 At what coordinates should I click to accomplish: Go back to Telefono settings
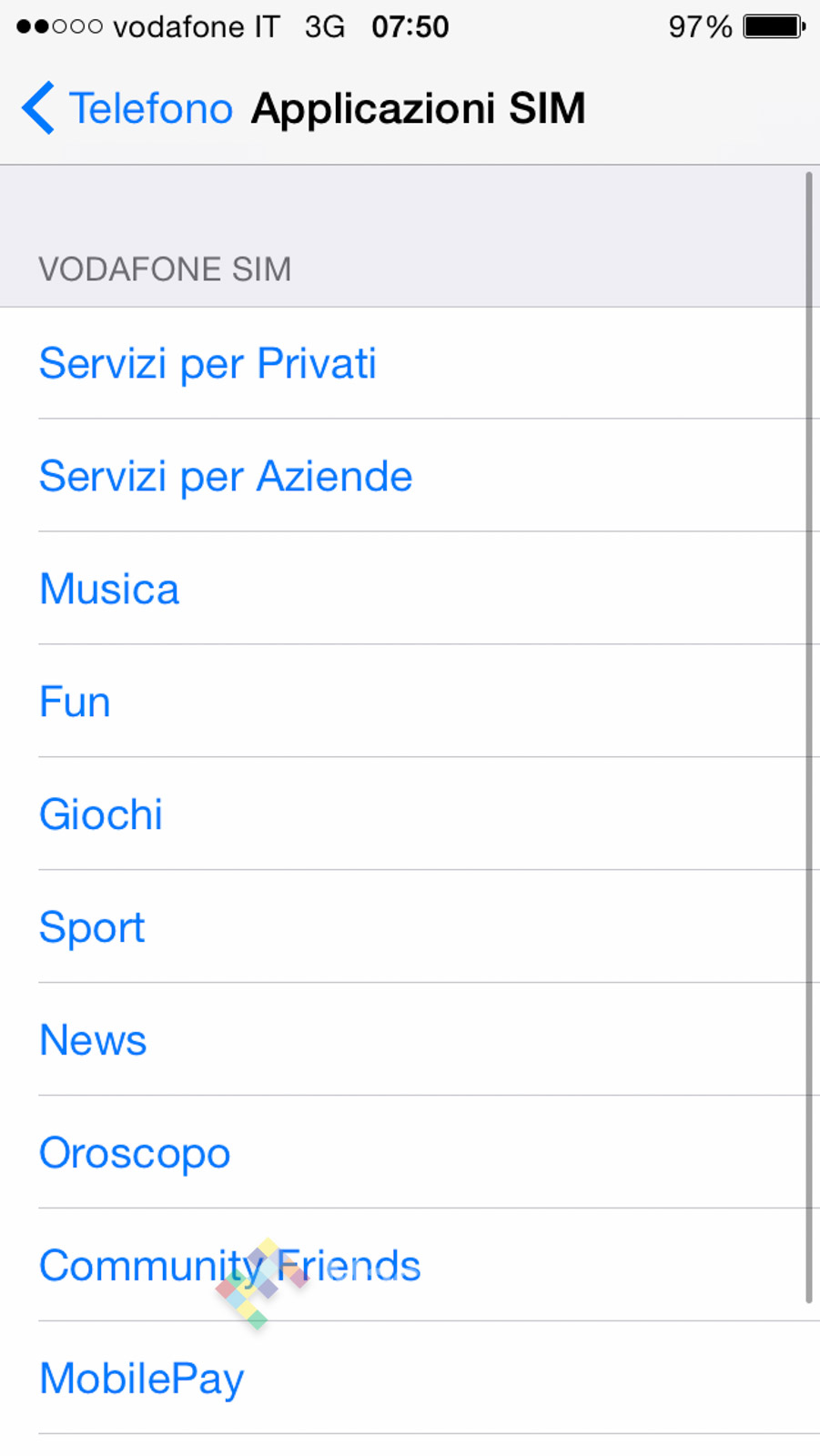[x=127, y=108]
